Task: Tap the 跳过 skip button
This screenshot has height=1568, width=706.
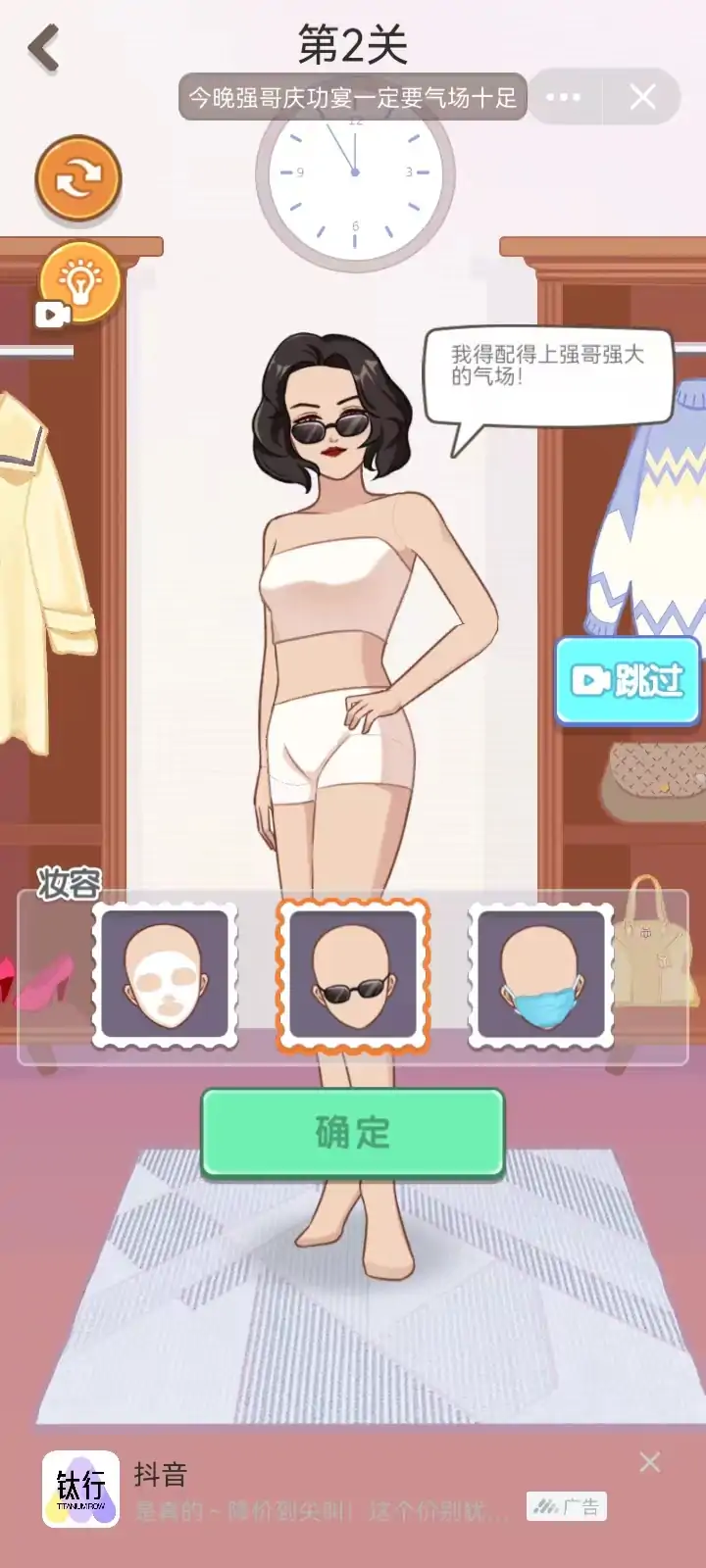Action: pyautogui.click(x=628, y=681)
